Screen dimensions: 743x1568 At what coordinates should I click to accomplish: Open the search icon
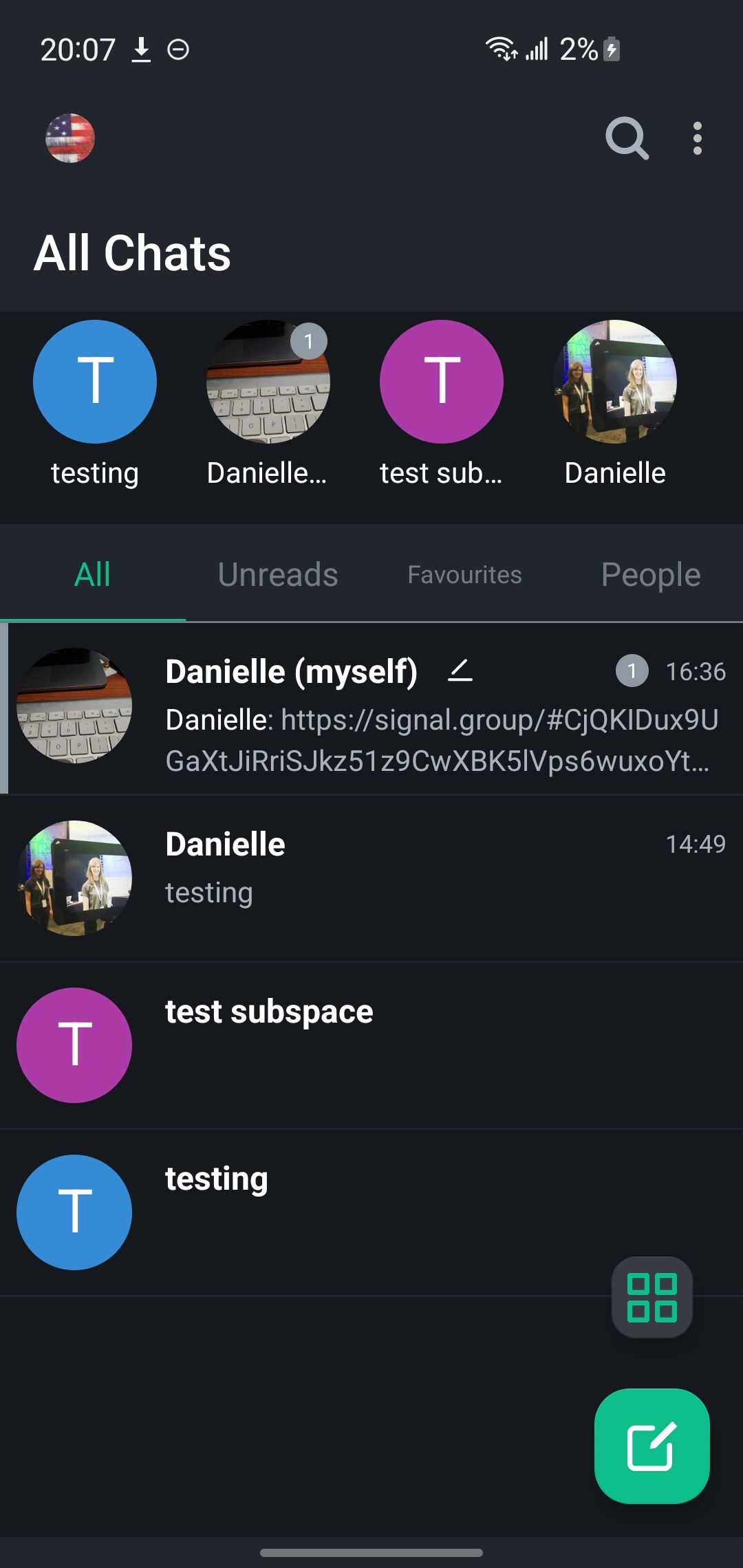[x=627, y=138]
